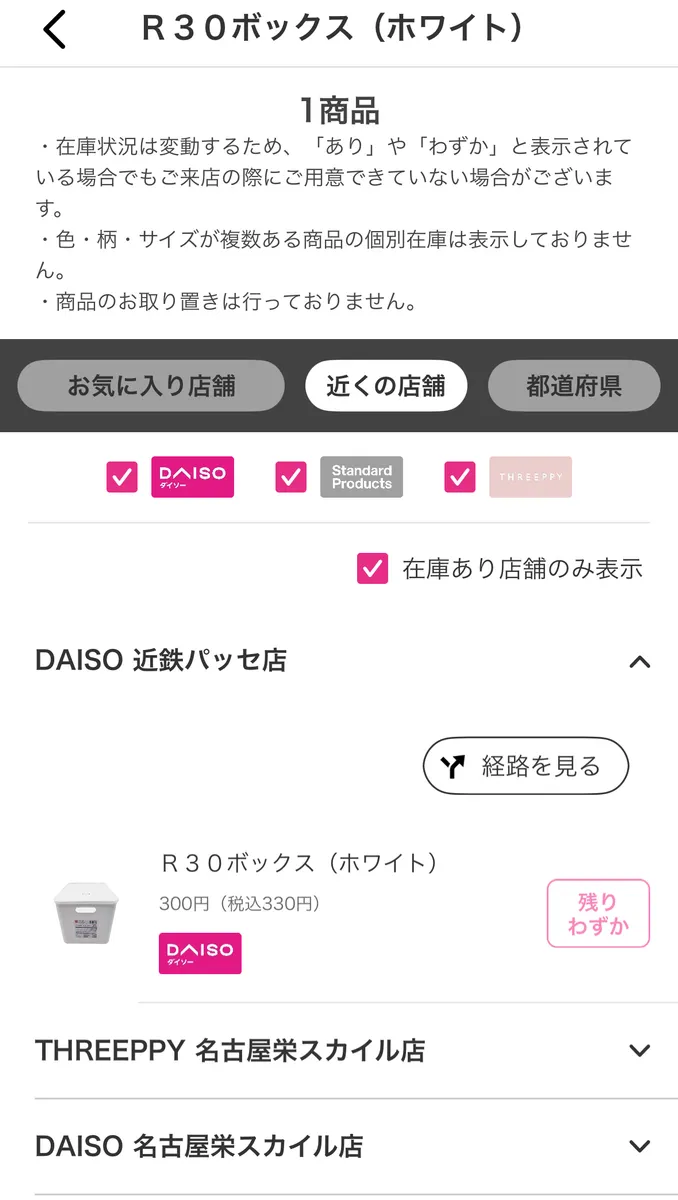The height and width of the screenshot is (1200, 678).
Task: Uncheck the DAISO brand filter checkbox
Action: click(122, 478)
